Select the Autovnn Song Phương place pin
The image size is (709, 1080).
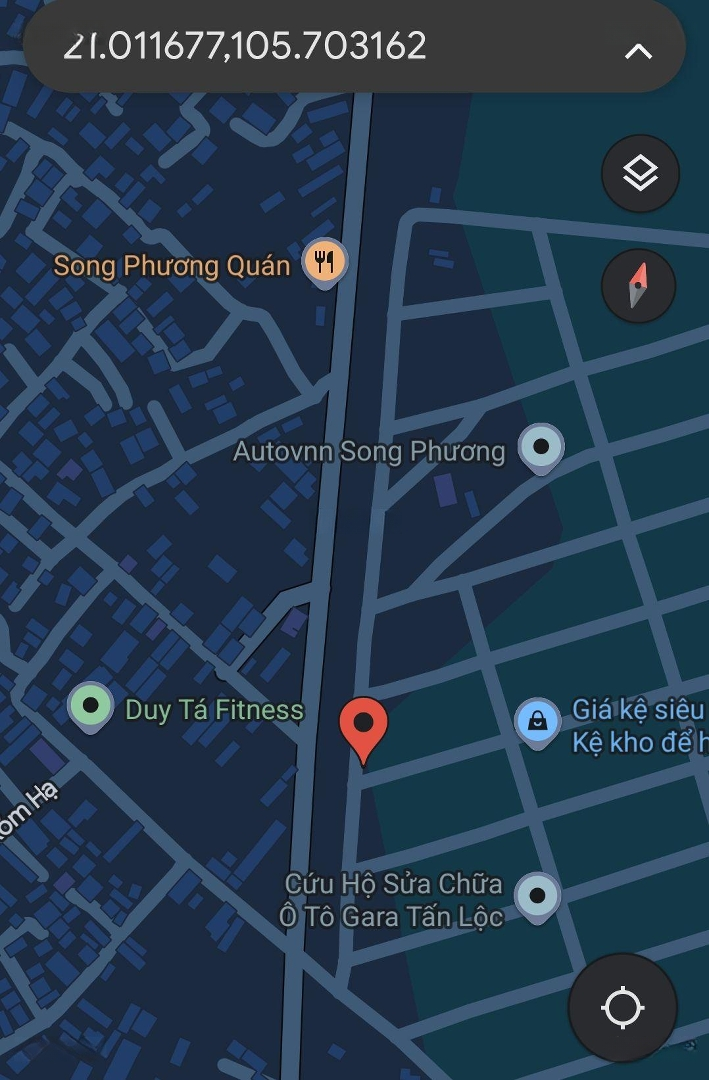pyautogui.click(x=541, y=447)
